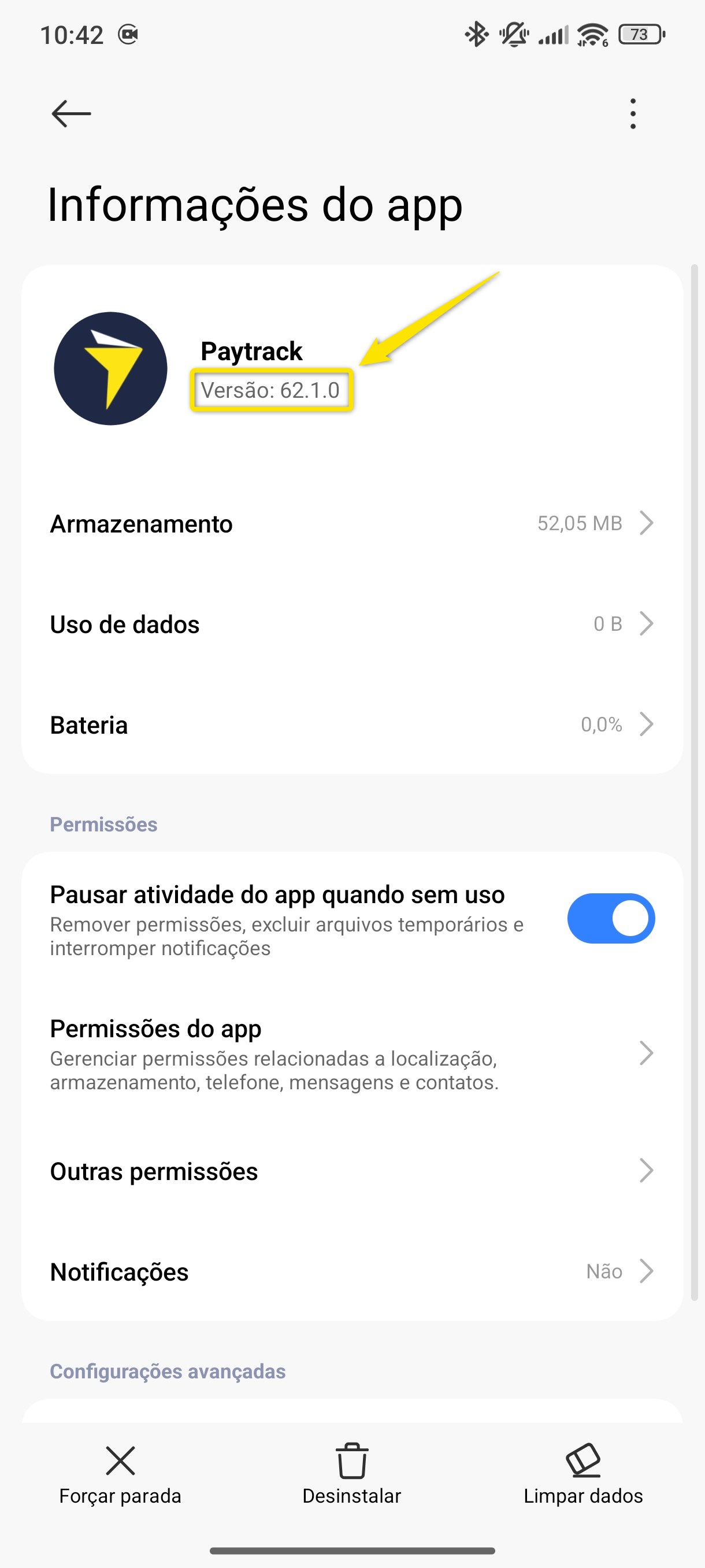Open Notificações settings
Viewport: 705px width, 1568px height.
coord(352,1271)
